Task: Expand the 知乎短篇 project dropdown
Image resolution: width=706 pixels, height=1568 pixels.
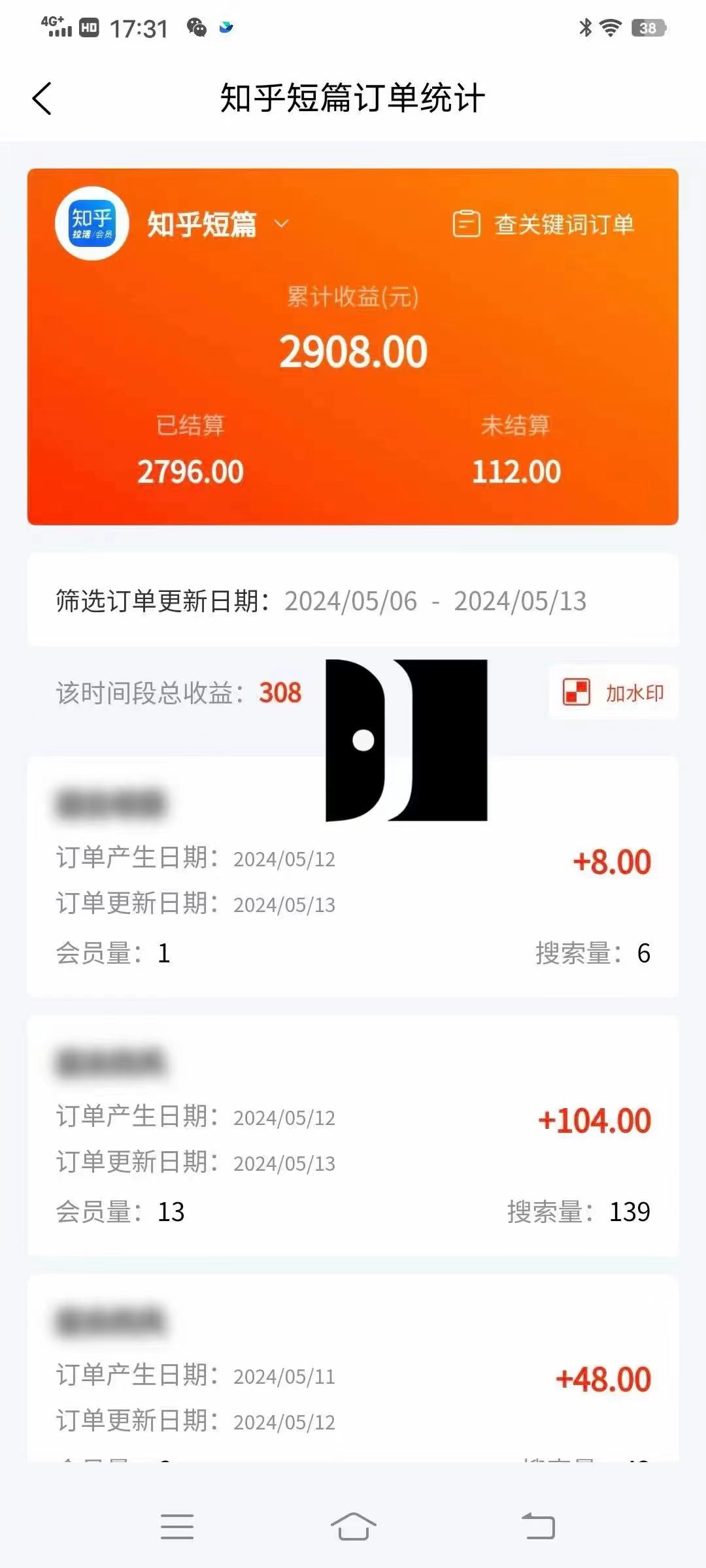Action: coord(281,224)
